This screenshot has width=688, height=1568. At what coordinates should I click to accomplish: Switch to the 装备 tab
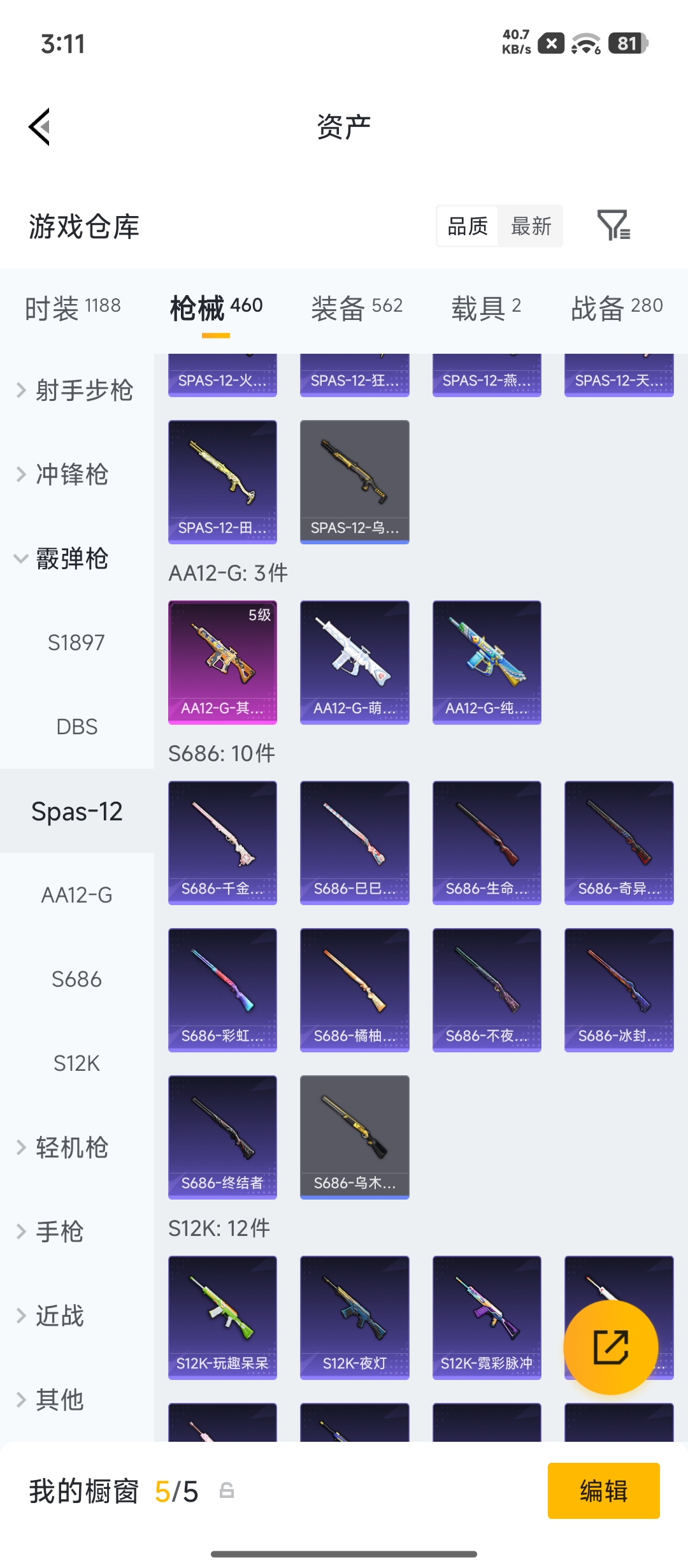coord(357,309)
